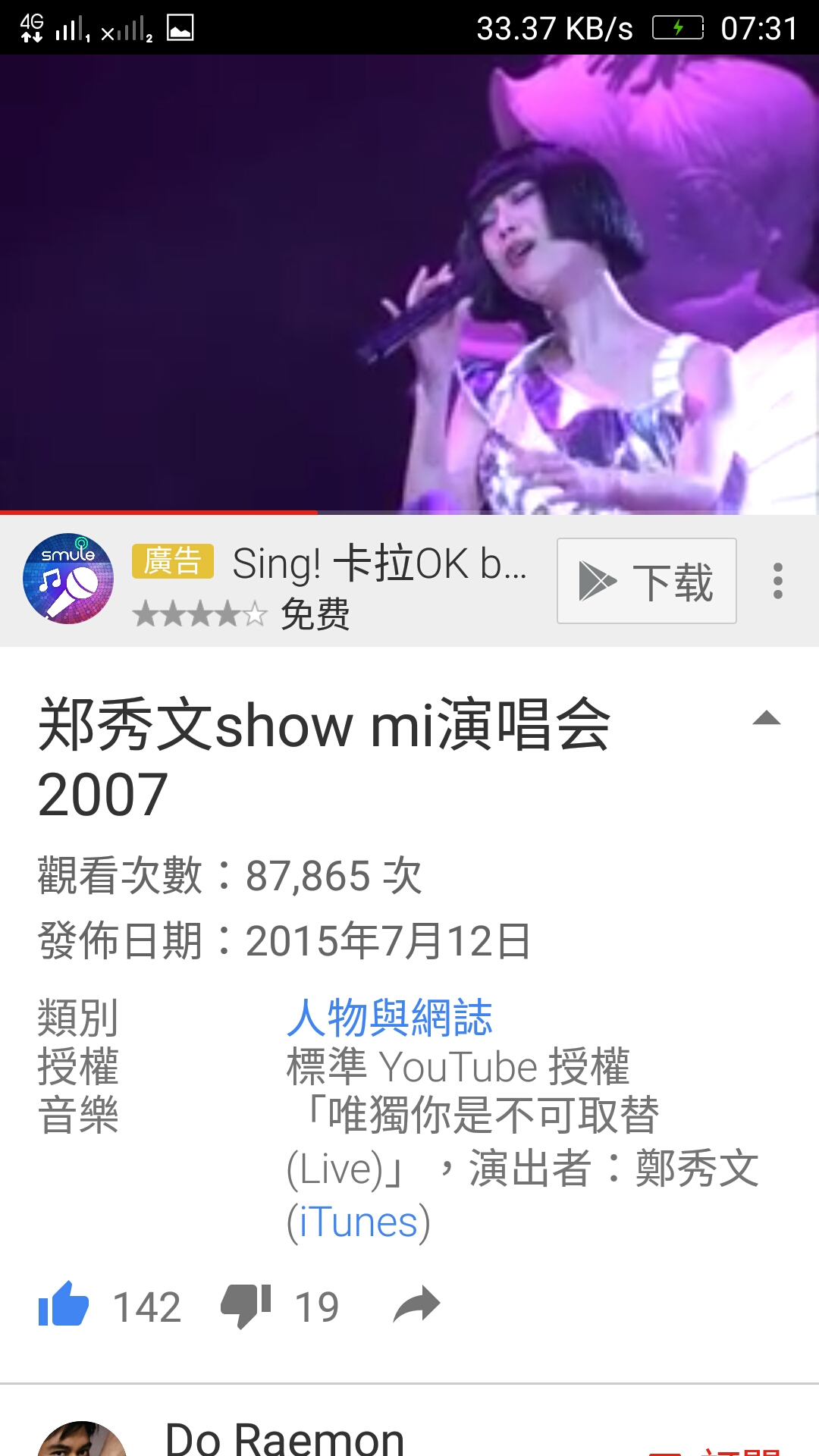
Task: Open the 人物與網誌 category link
Action: click(389, 1017)
